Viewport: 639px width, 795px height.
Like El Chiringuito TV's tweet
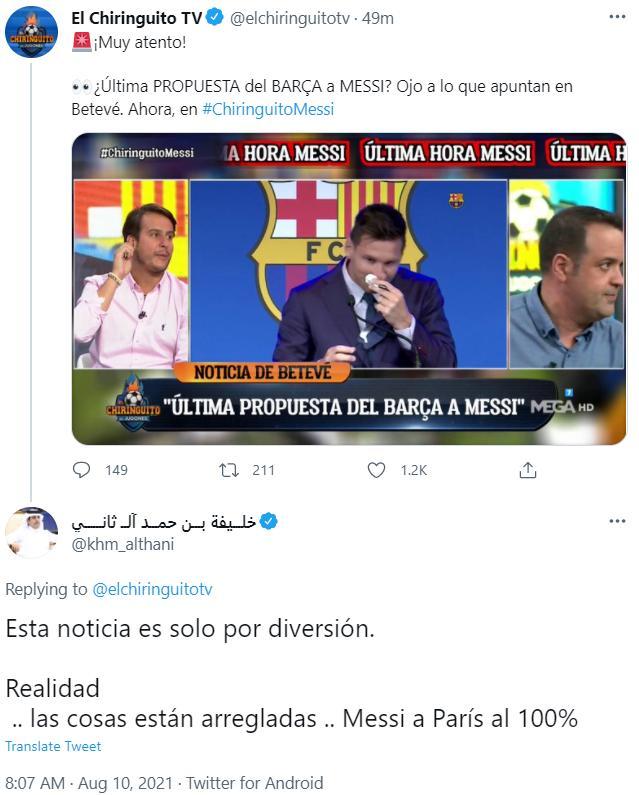tap(377, 470)
